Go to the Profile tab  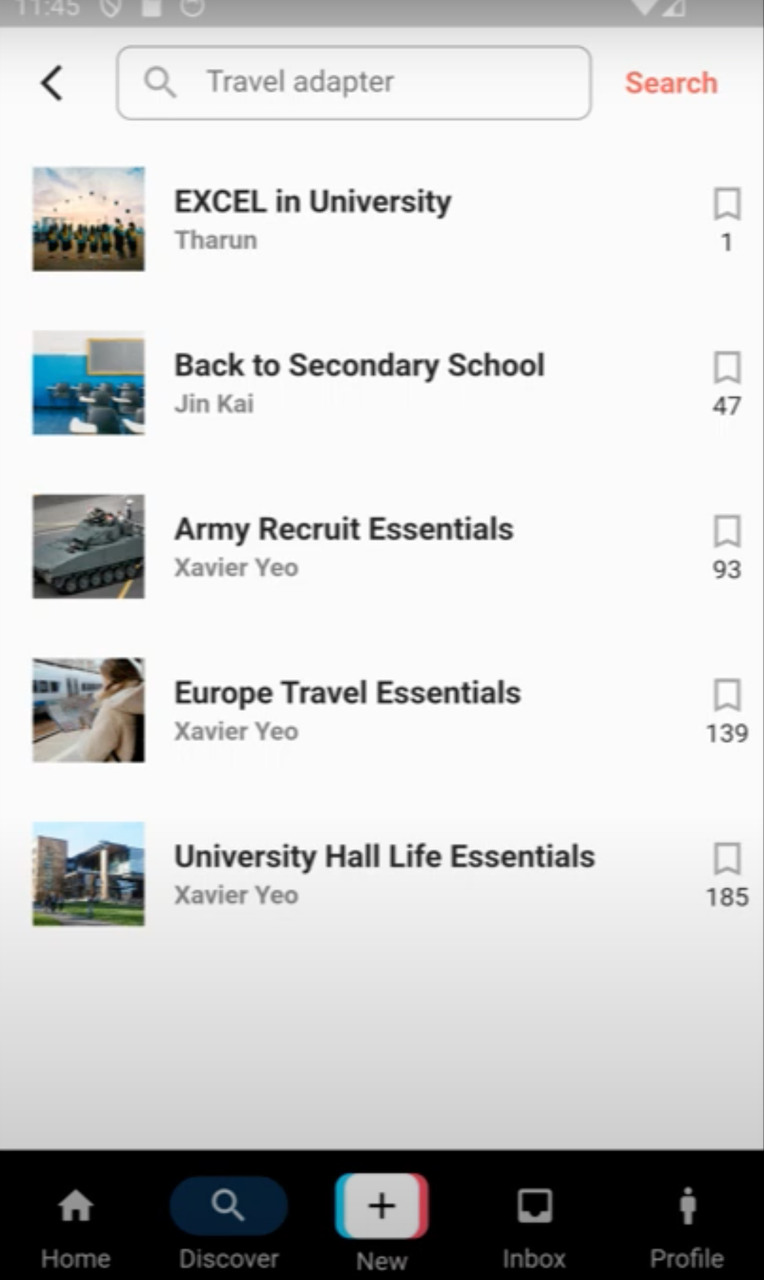[687, 1224]
